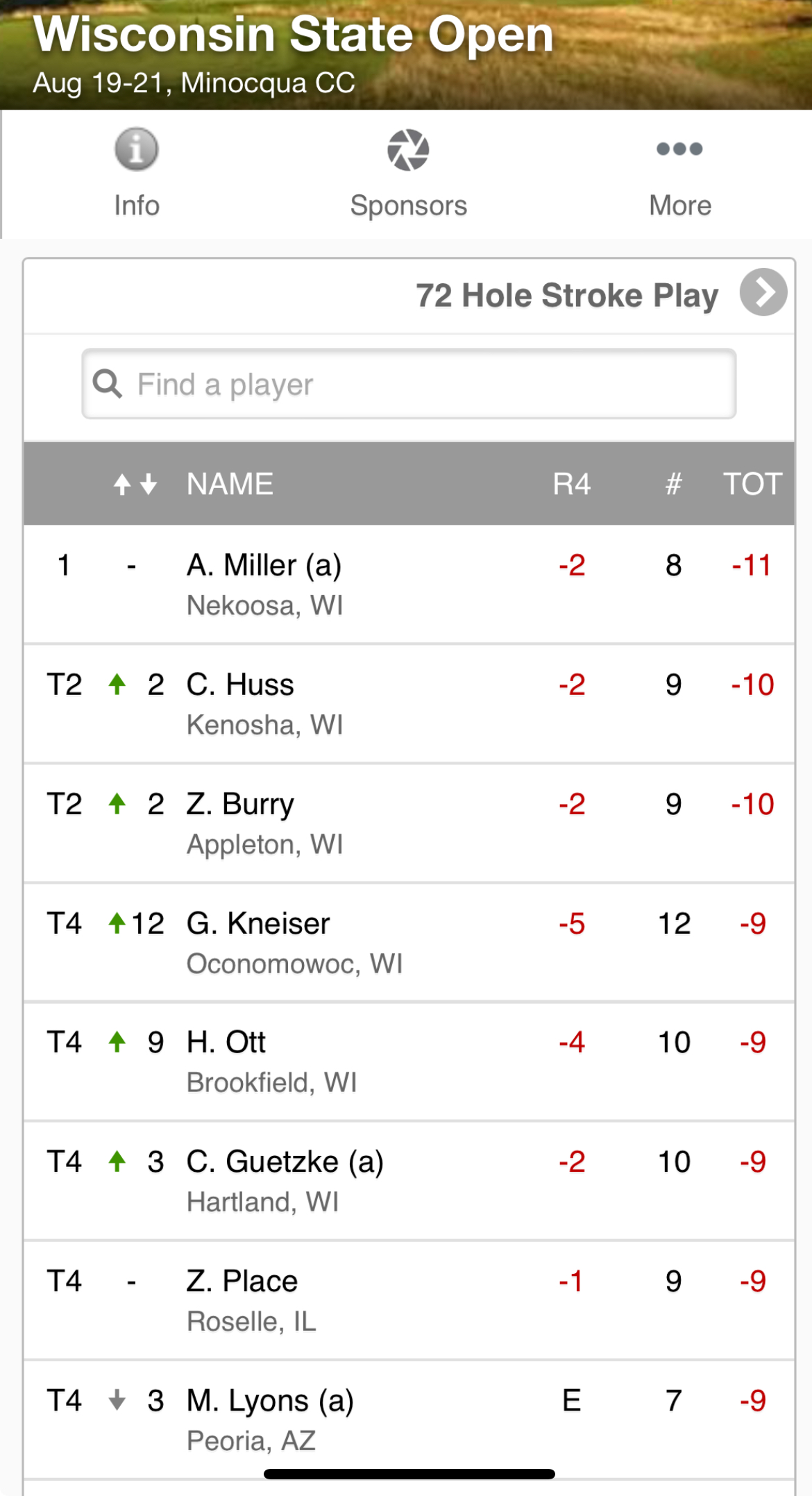Open the Info tab
812x1496 pixels.
pyautogui.click(x=137, y=174)
